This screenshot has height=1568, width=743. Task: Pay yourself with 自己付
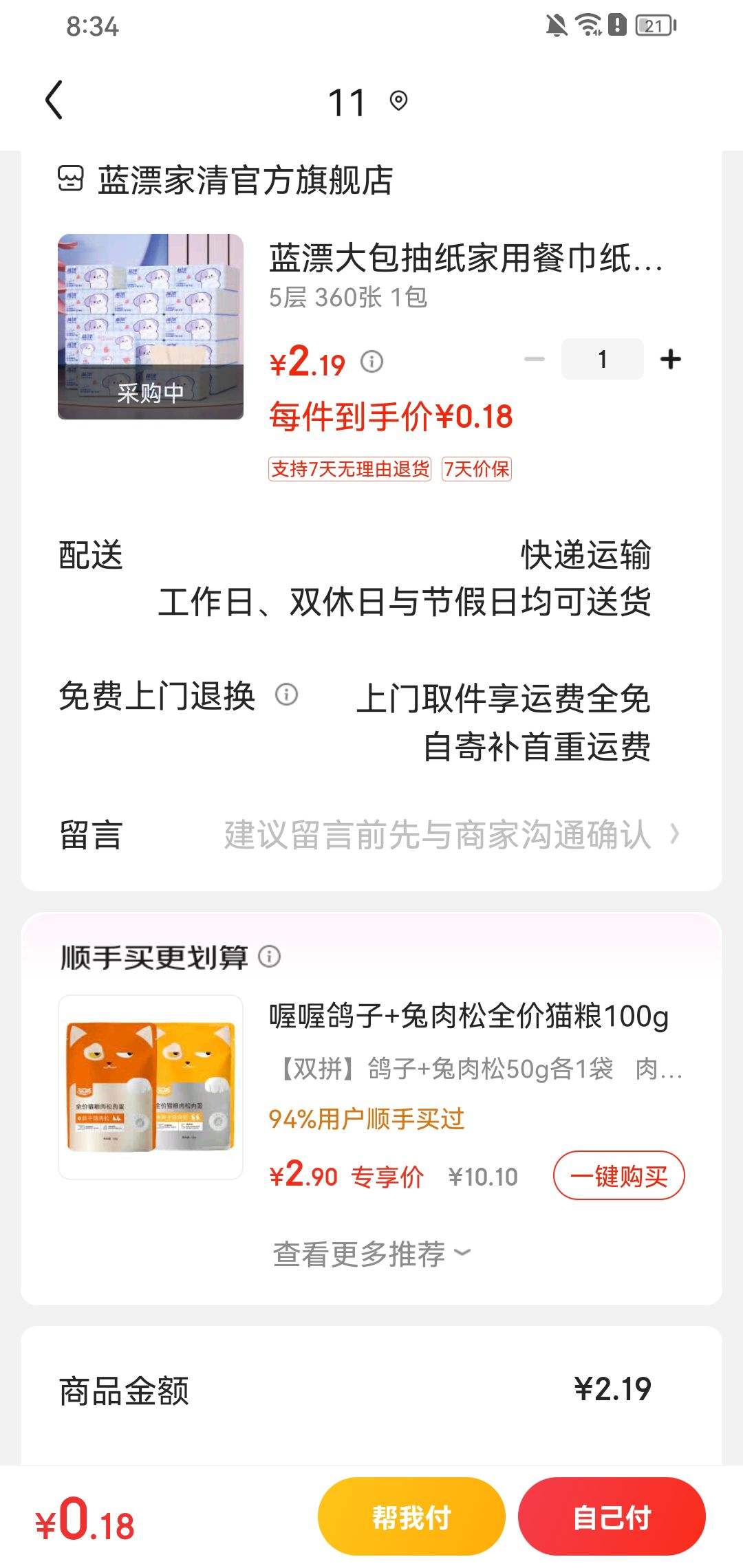coord(612,1516)
